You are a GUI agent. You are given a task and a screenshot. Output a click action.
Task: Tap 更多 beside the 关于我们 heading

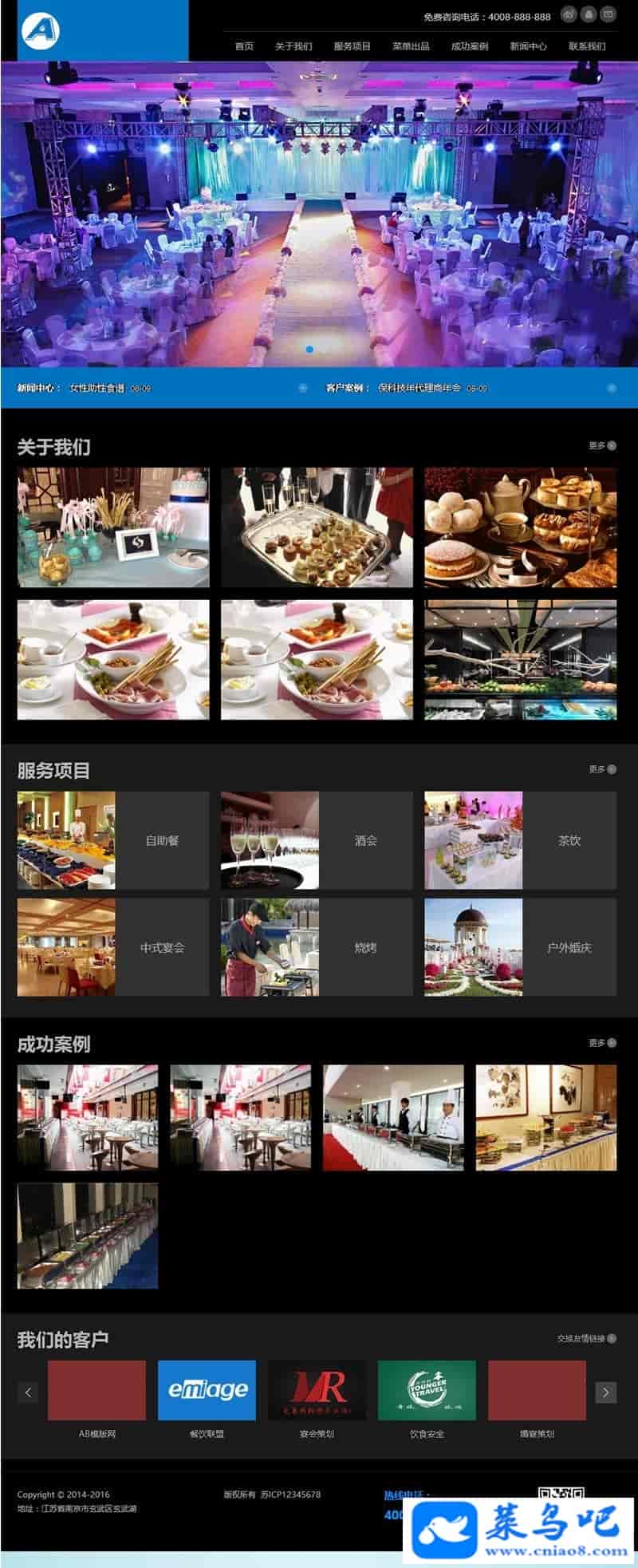pos(602,445)
